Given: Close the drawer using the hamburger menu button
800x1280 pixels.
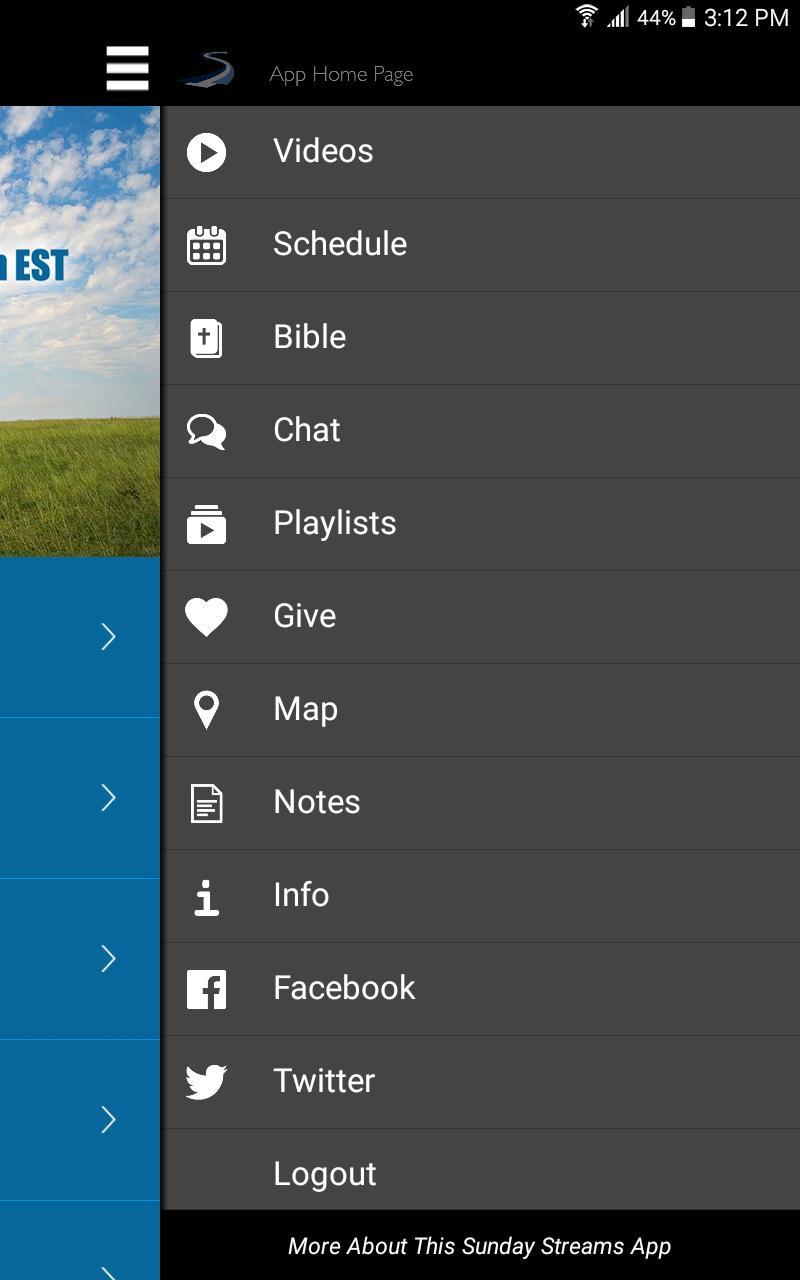Looking at the screenshot, I should 127,69.
